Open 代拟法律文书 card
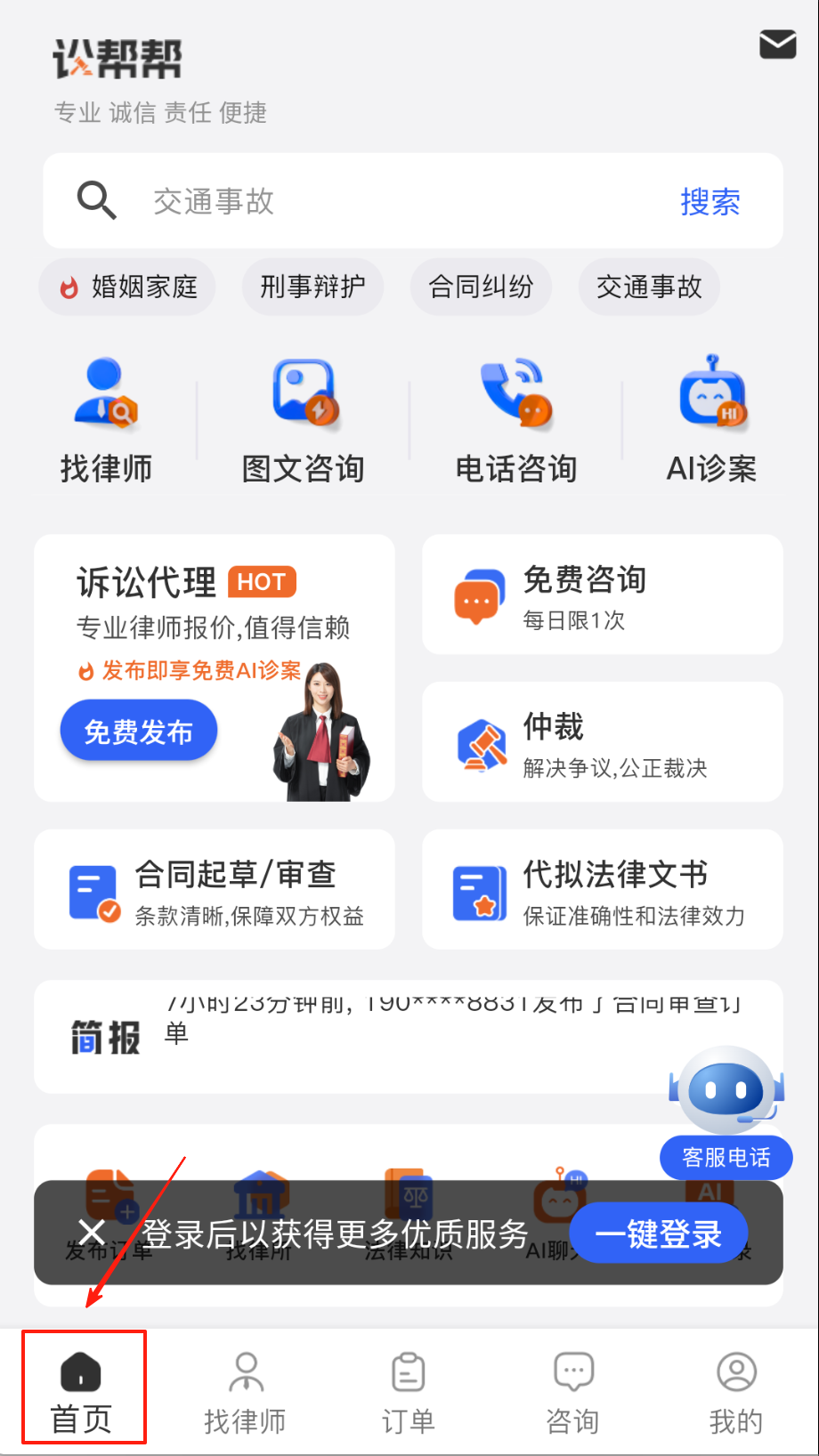This screenshot has height=1456, width=819. (602, 889)
